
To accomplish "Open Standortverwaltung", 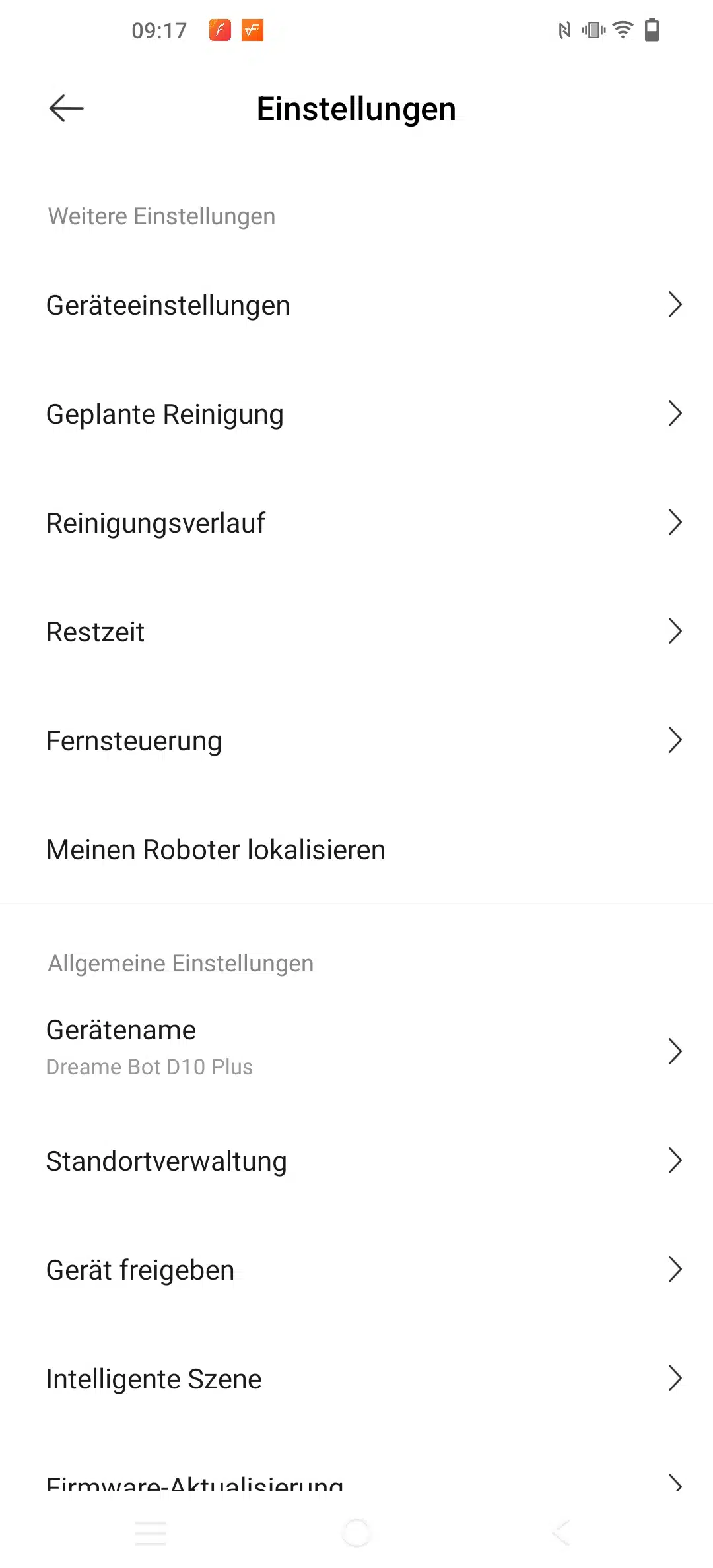I will tap(356, 1161).
